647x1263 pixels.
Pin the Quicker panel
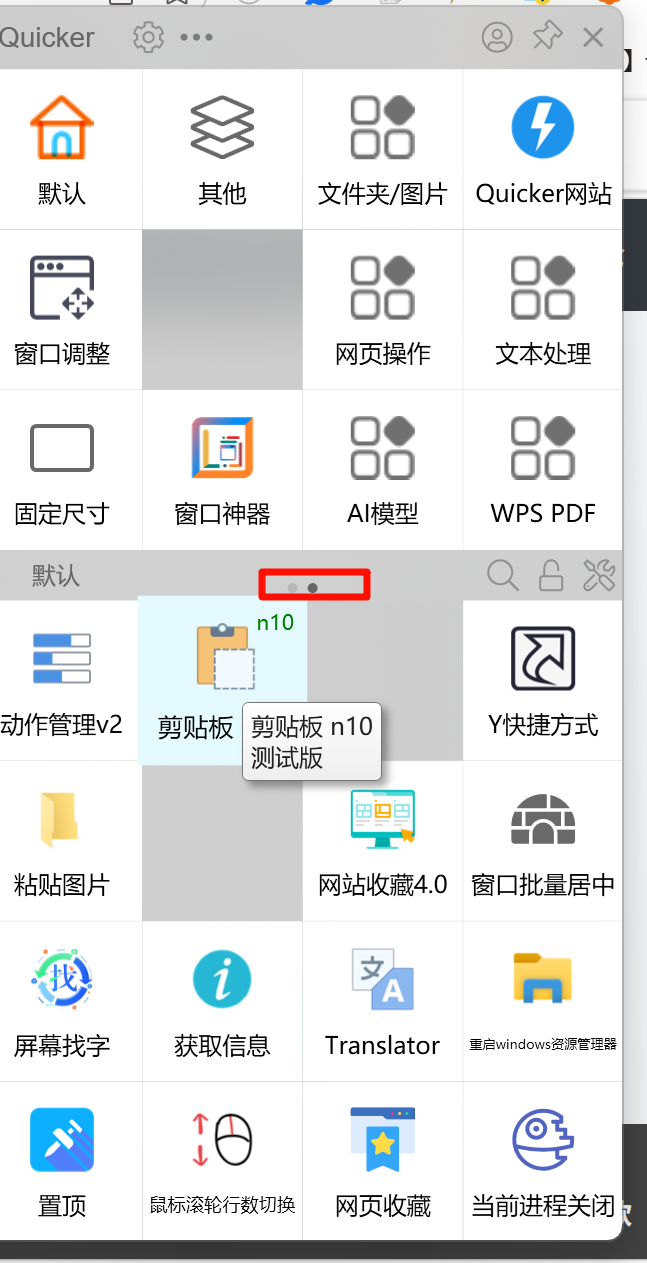(x=547, y=38)
